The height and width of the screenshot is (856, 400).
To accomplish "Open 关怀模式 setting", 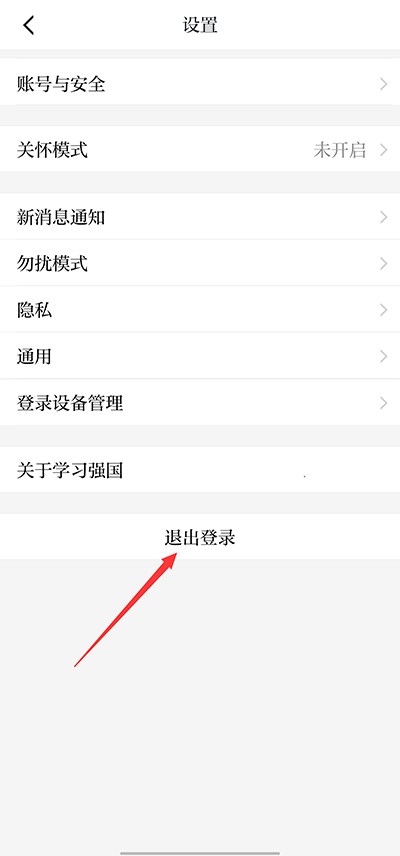I will 200,150.
